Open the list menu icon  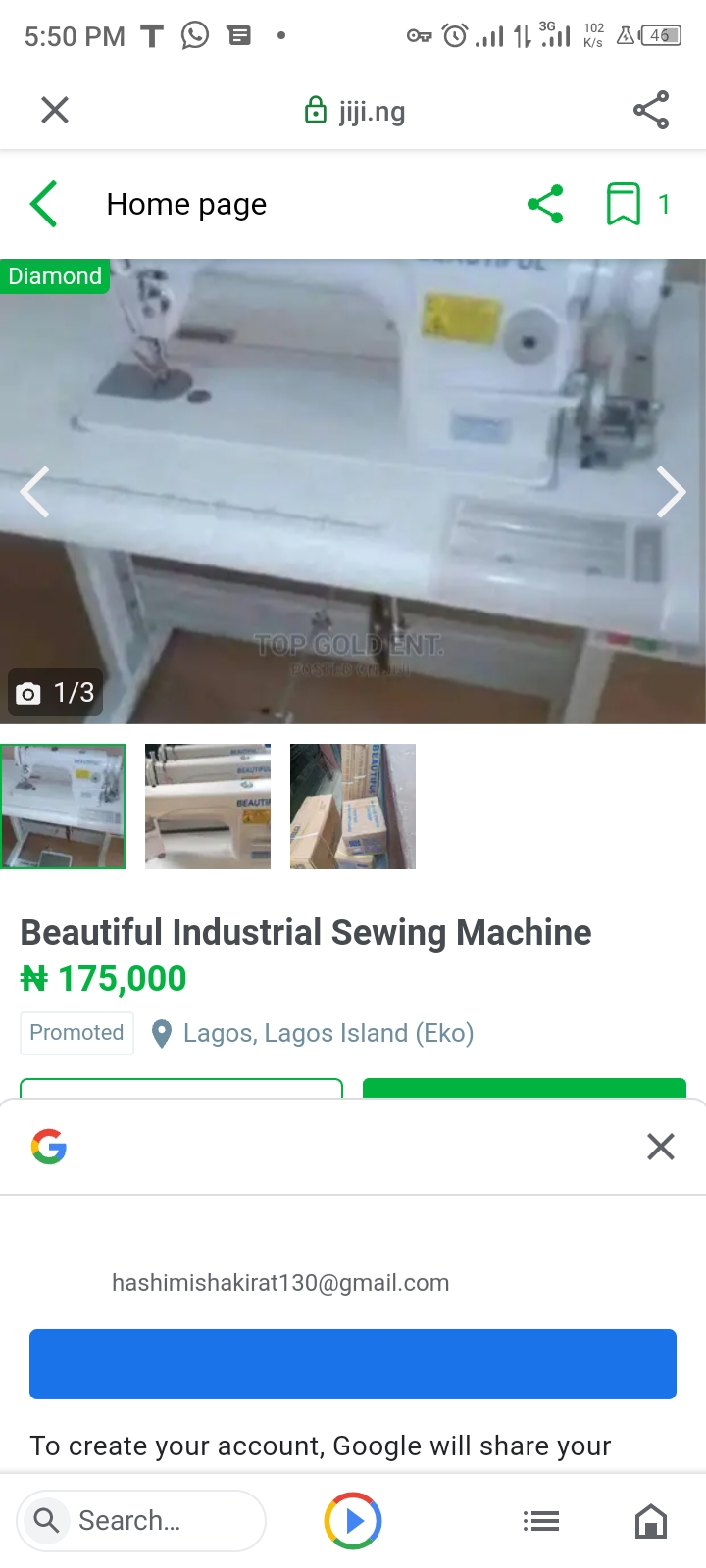click(541, 1521)
